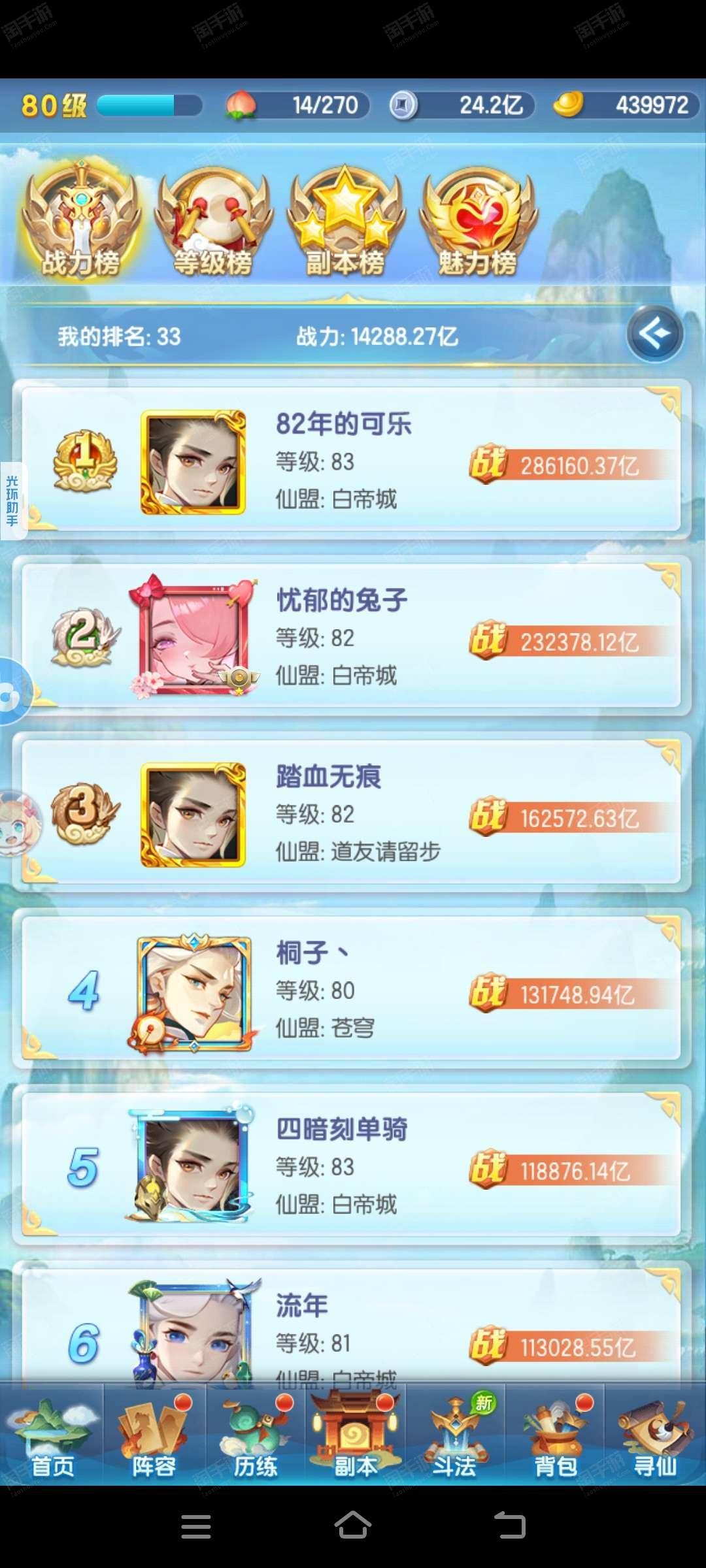This screenshot has height=1568, width=706.
Task: Open player 忧郁的兔子 ranking entry
Action: tap(352, 636)
